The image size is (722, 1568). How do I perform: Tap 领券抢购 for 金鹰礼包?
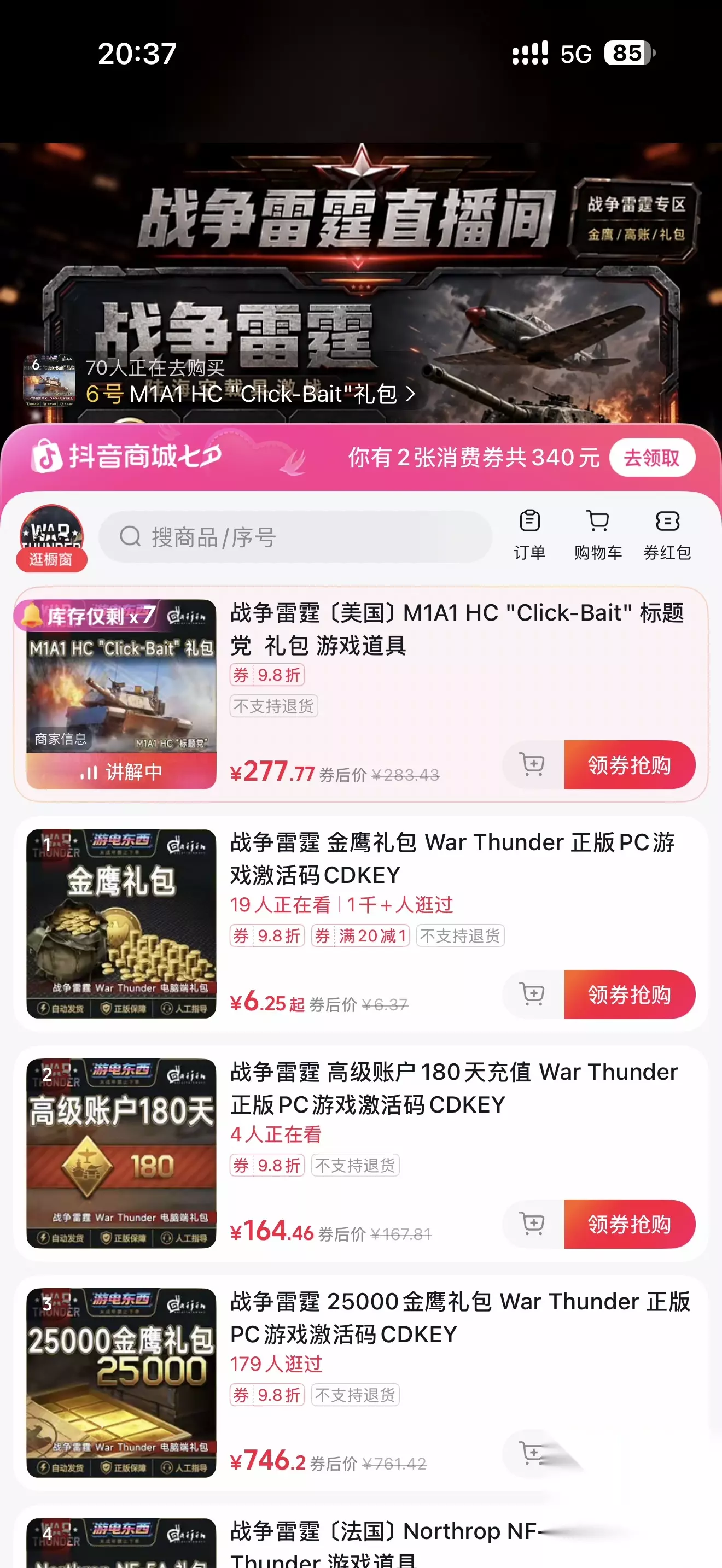(630, 994)
